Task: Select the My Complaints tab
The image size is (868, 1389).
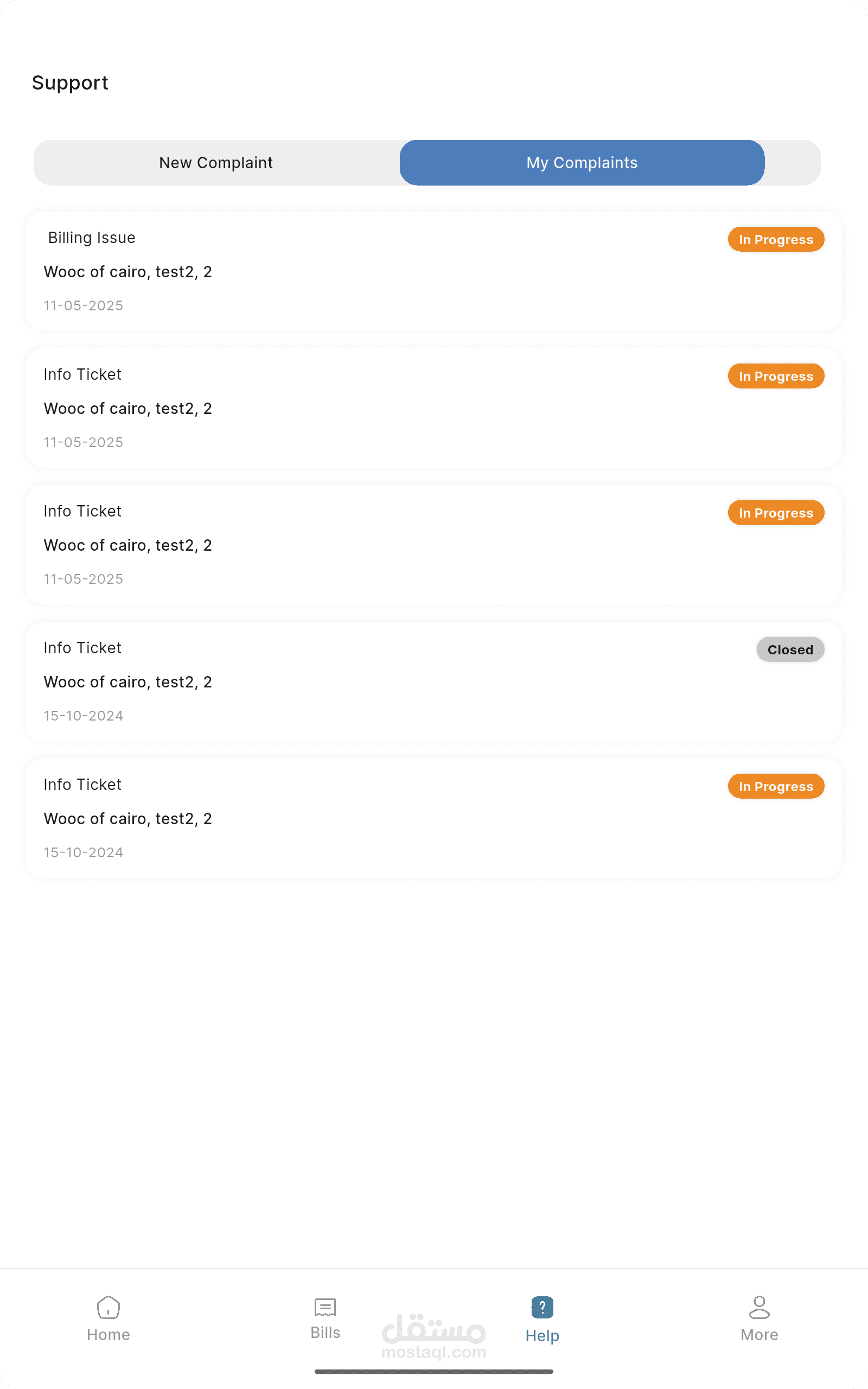Action: (582, 162)
